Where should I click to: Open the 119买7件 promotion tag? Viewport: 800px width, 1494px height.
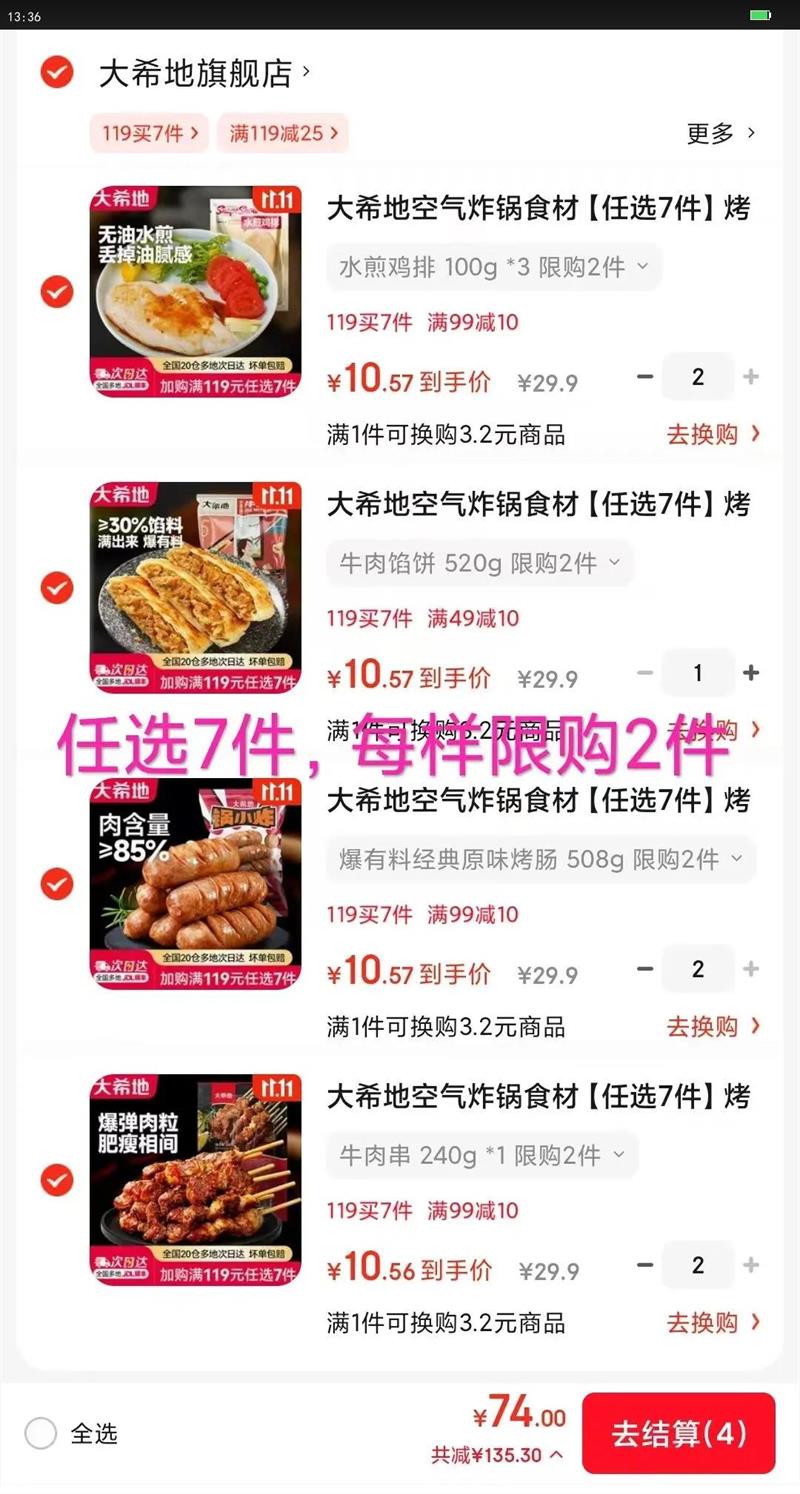pos(148,133)
